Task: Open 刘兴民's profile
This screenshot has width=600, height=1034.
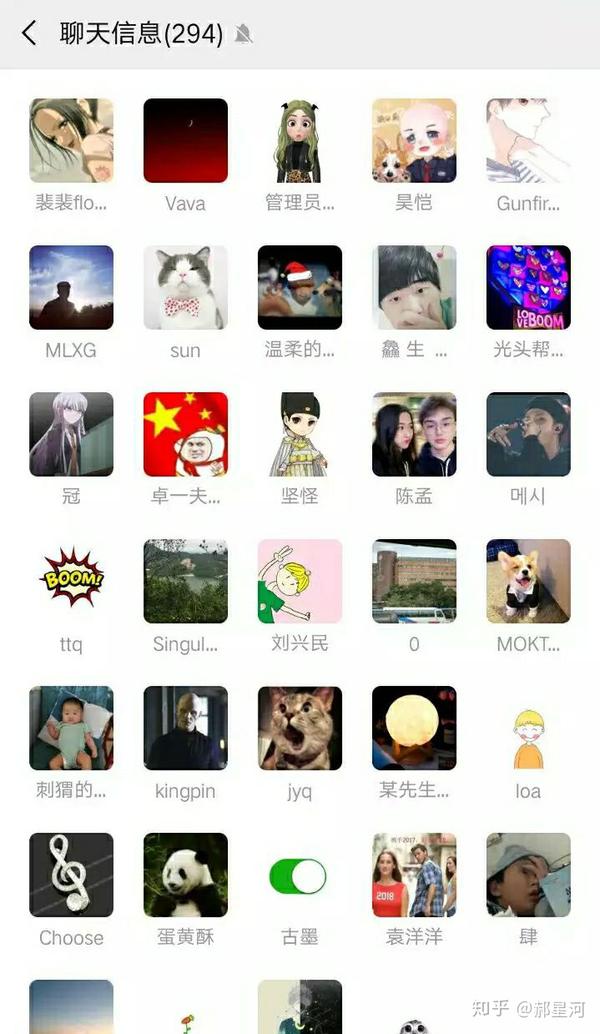Action: coord(299,582)
